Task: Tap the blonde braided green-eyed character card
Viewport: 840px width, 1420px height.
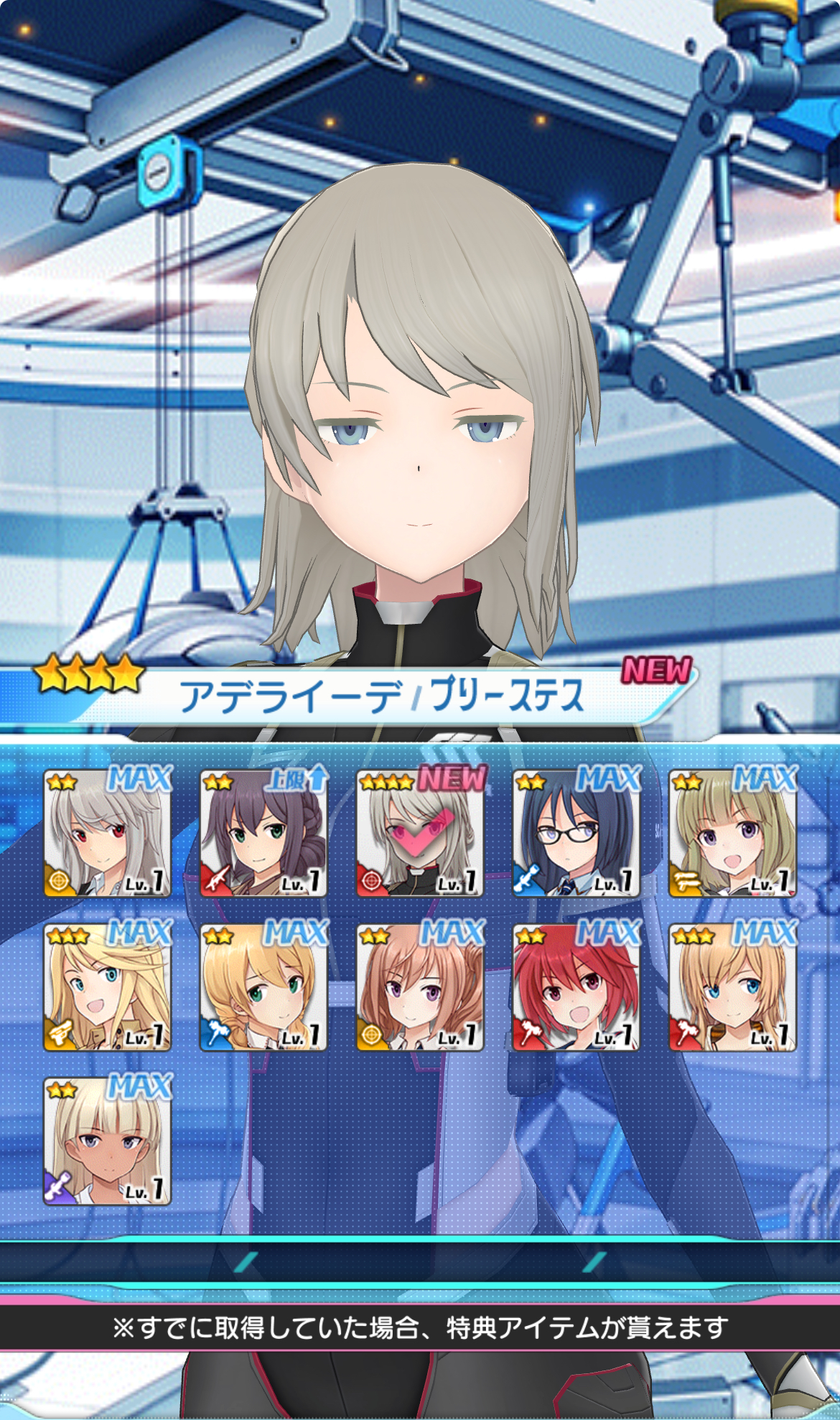Action: pyautogui.click(x=263, y=988)
